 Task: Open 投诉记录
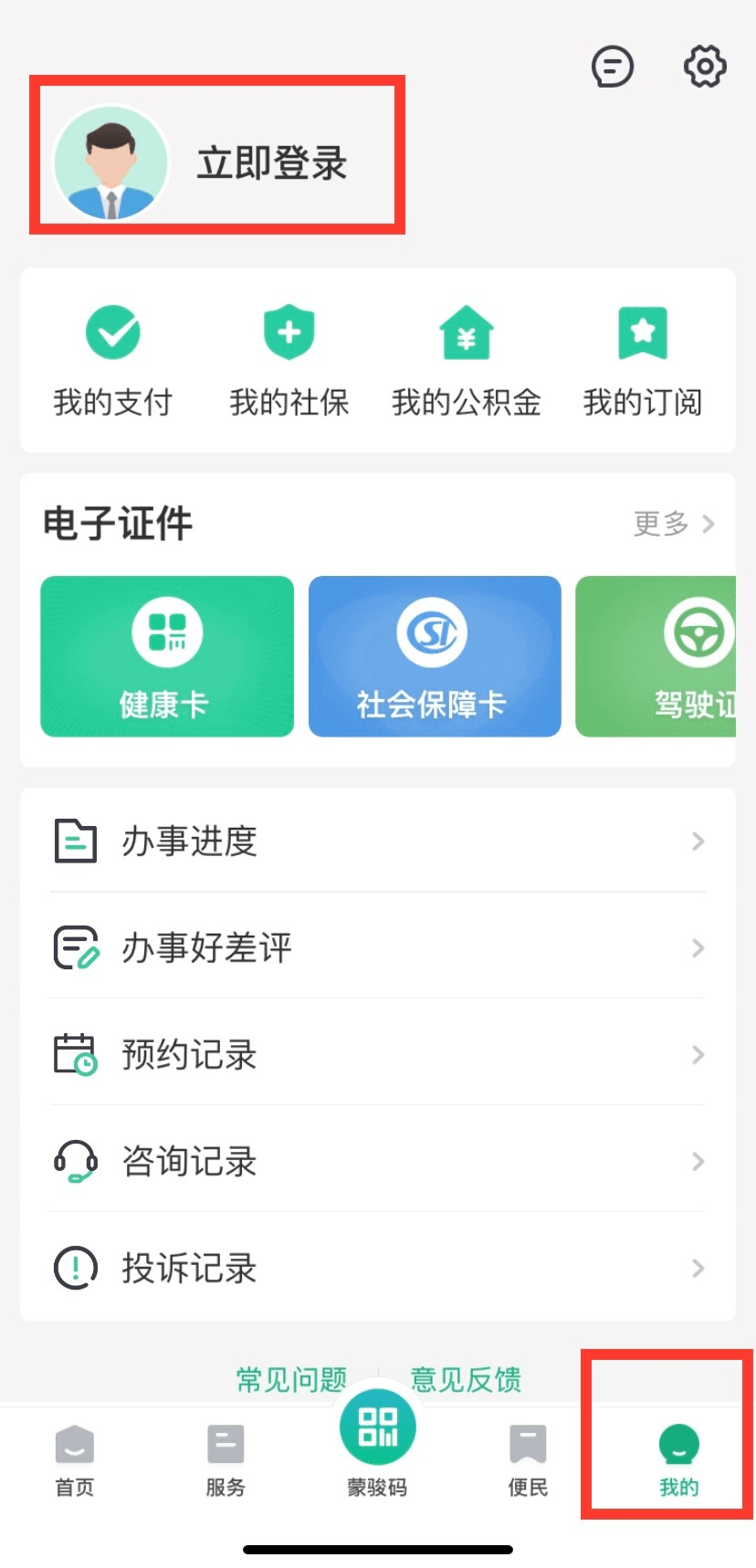point(377,1268)
